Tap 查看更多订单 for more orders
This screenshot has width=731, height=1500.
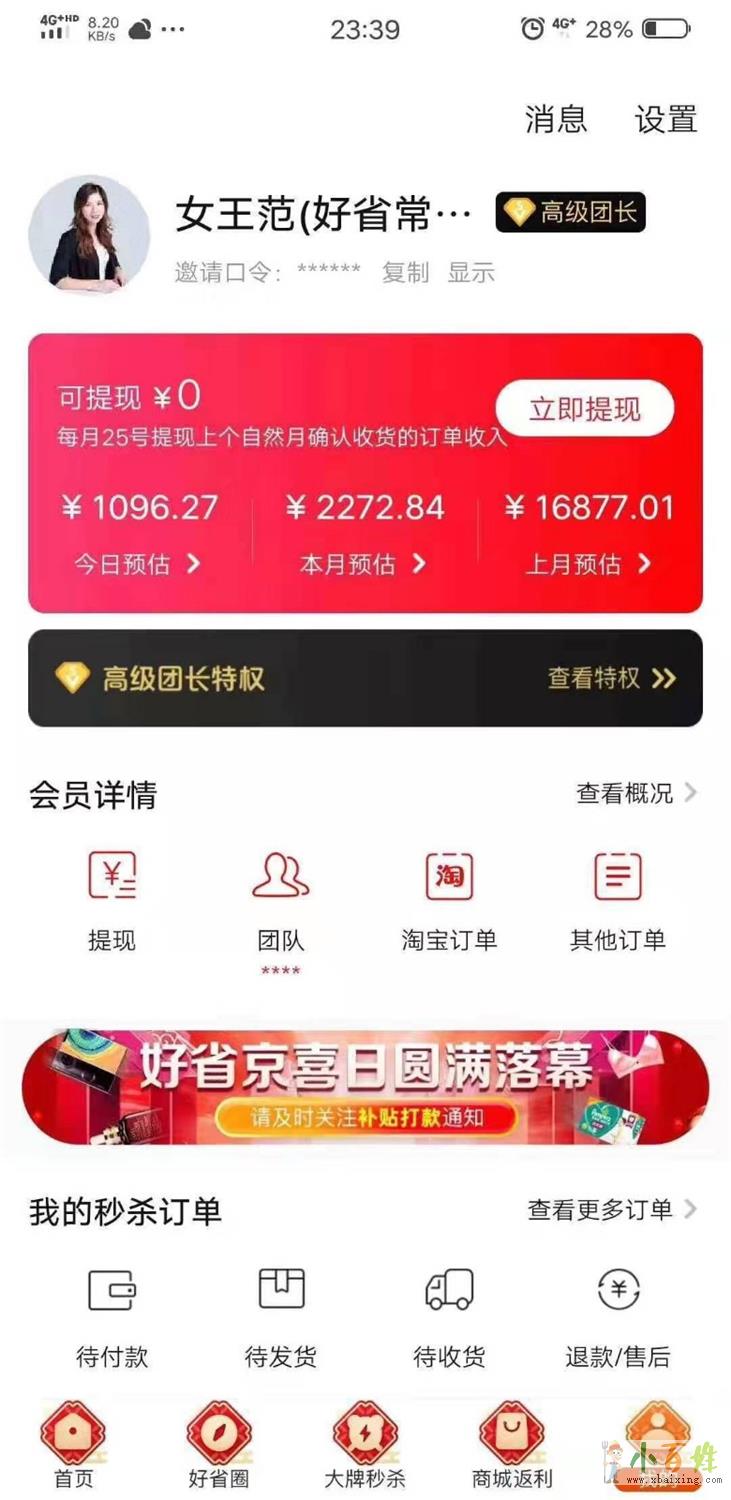click(611, 1210)
